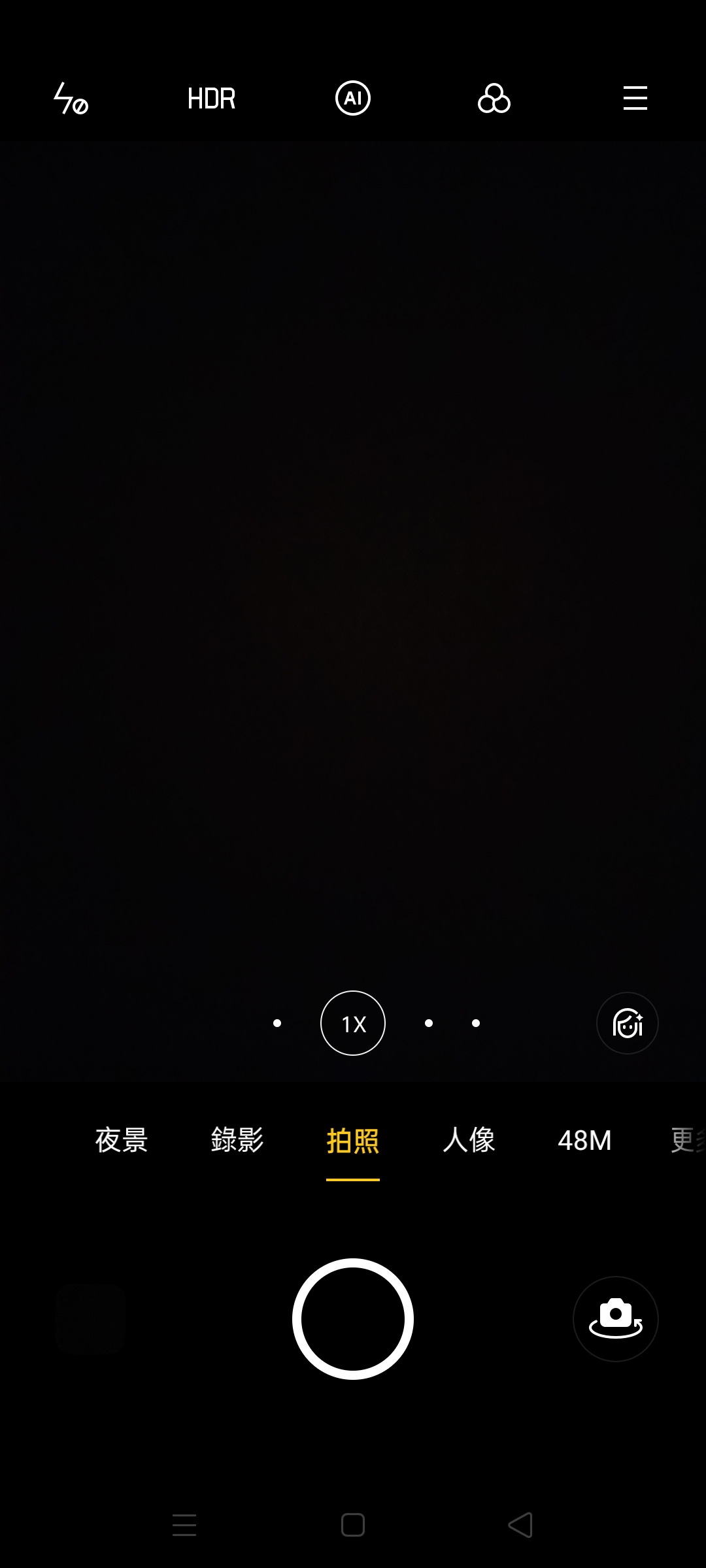
Task: Open the last photo gallery thumbnail
Action: [91, 1319]
